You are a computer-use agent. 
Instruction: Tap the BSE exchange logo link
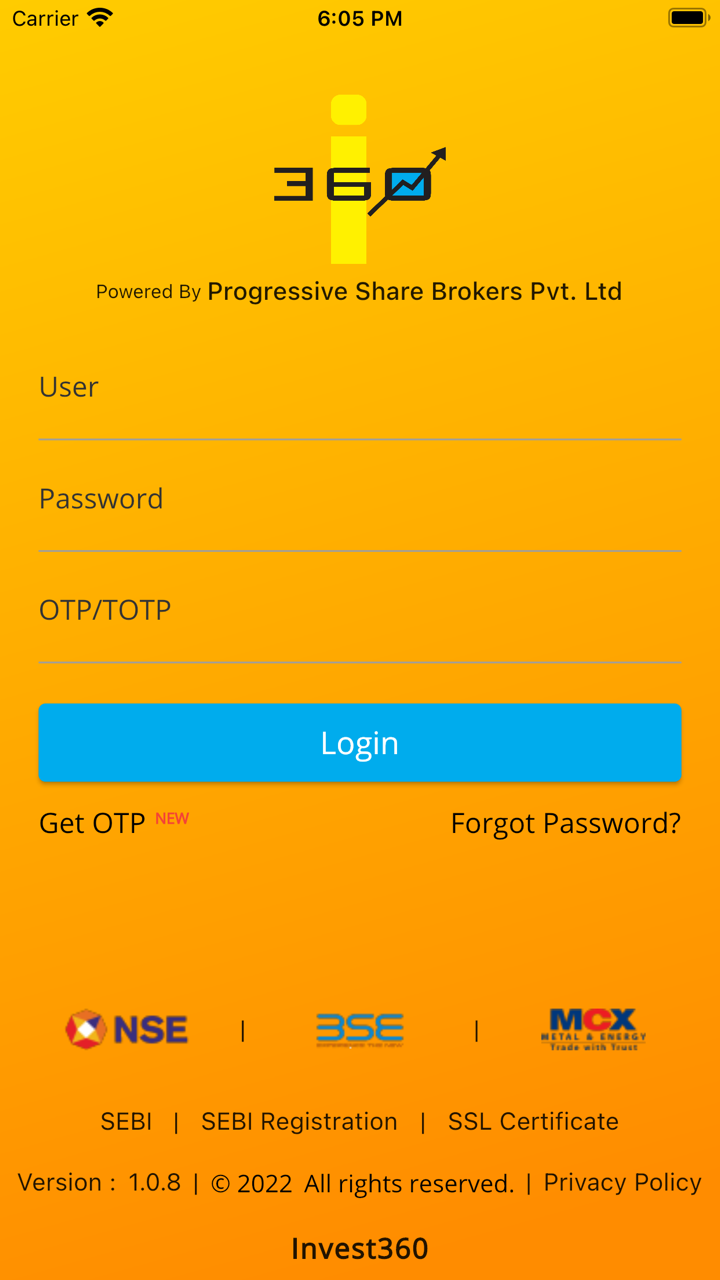[360, 1029]
